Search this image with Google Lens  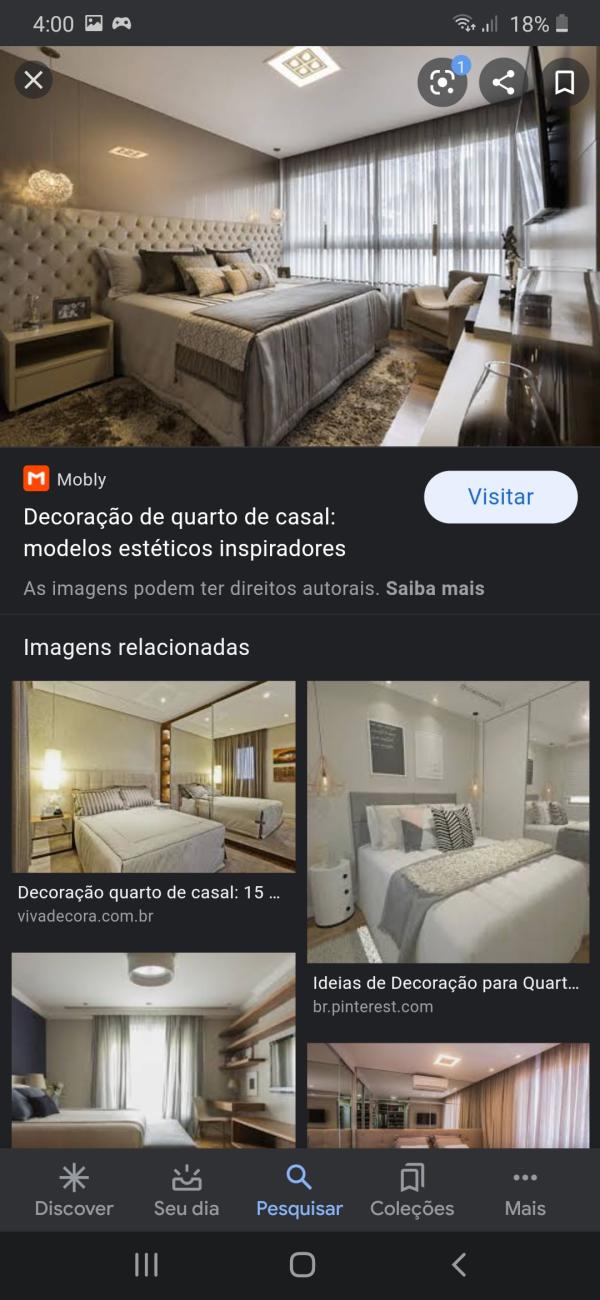[442, 82]
